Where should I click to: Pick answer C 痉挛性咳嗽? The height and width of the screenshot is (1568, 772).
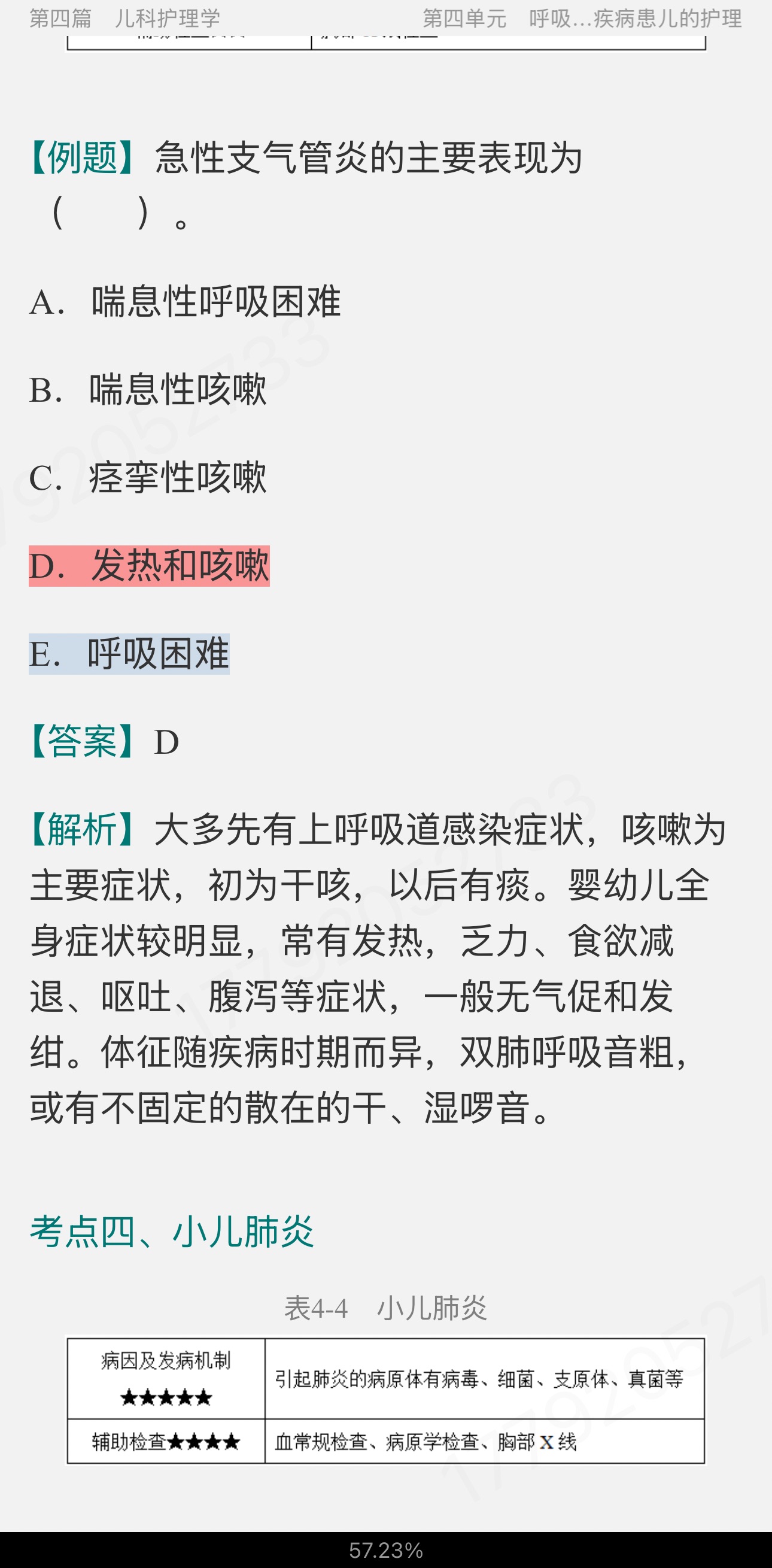(x=148, y=478)
